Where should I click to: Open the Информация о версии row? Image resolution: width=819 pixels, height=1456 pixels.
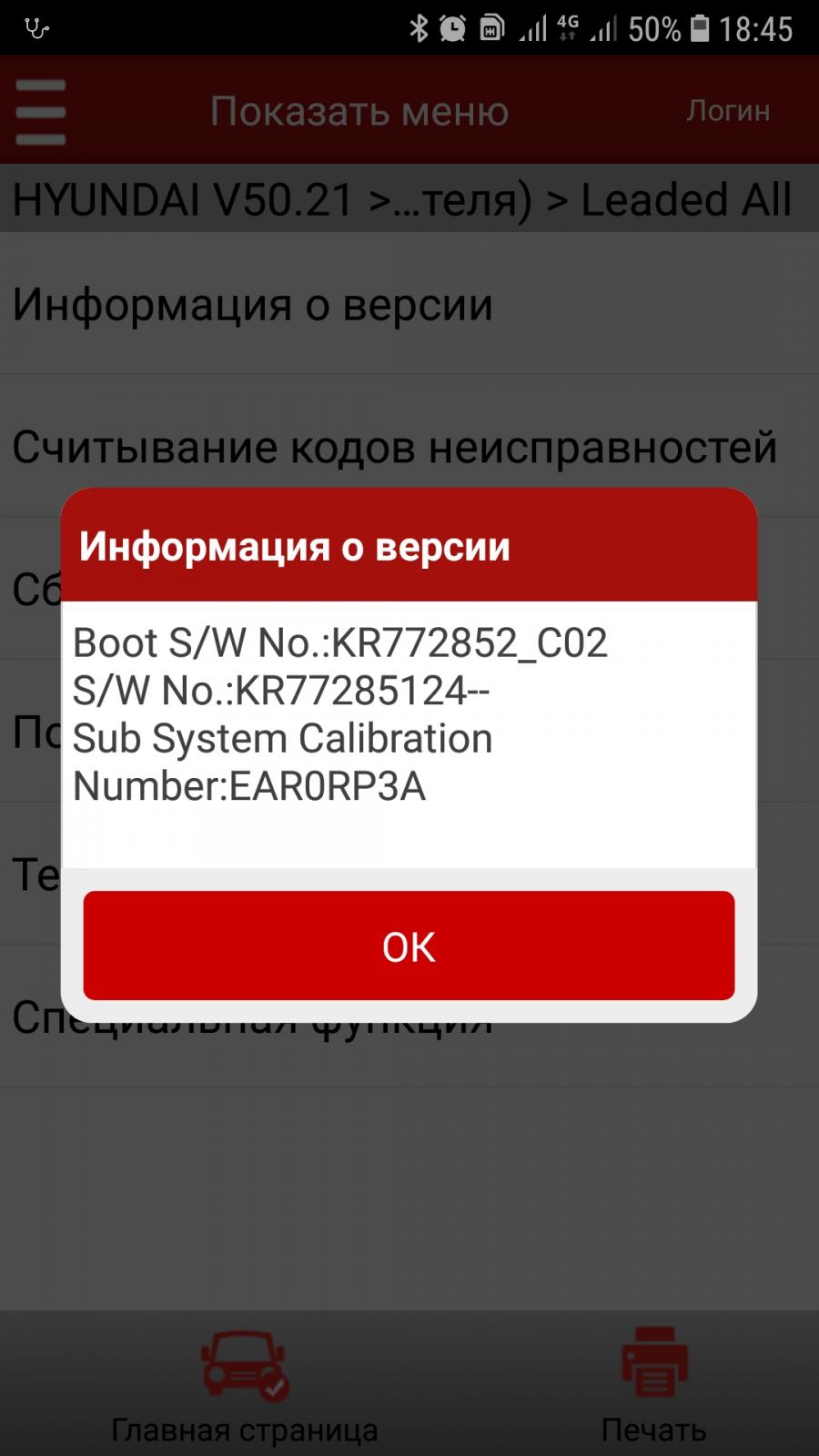tap(253, 304)
